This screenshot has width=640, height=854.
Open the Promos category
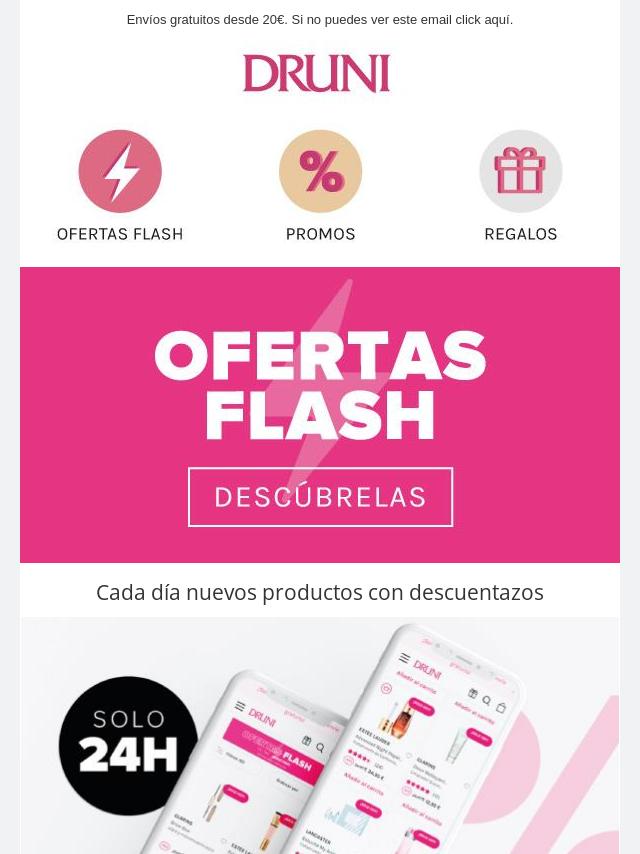pyautogui.click(x=320, y=185)
